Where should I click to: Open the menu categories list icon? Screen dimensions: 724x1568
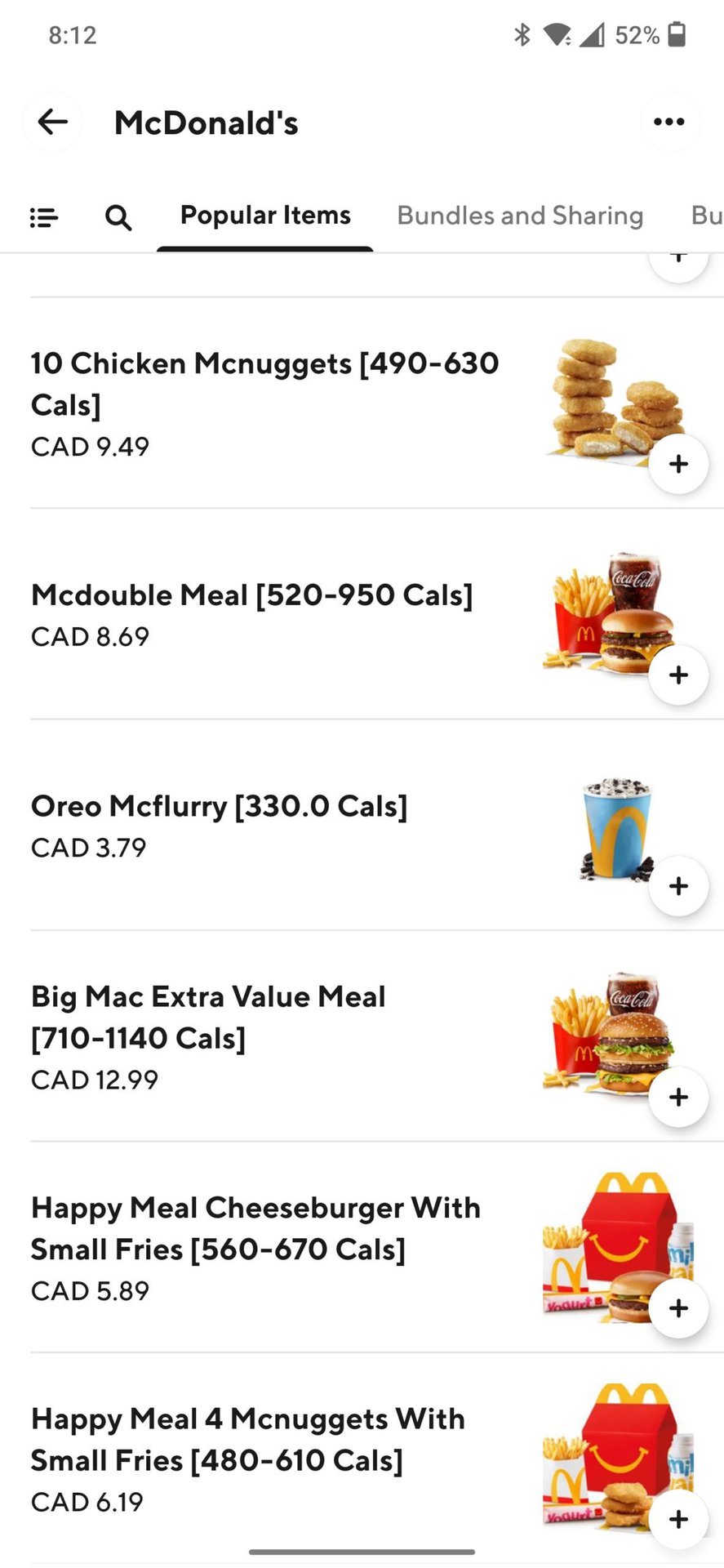point(44,217)
